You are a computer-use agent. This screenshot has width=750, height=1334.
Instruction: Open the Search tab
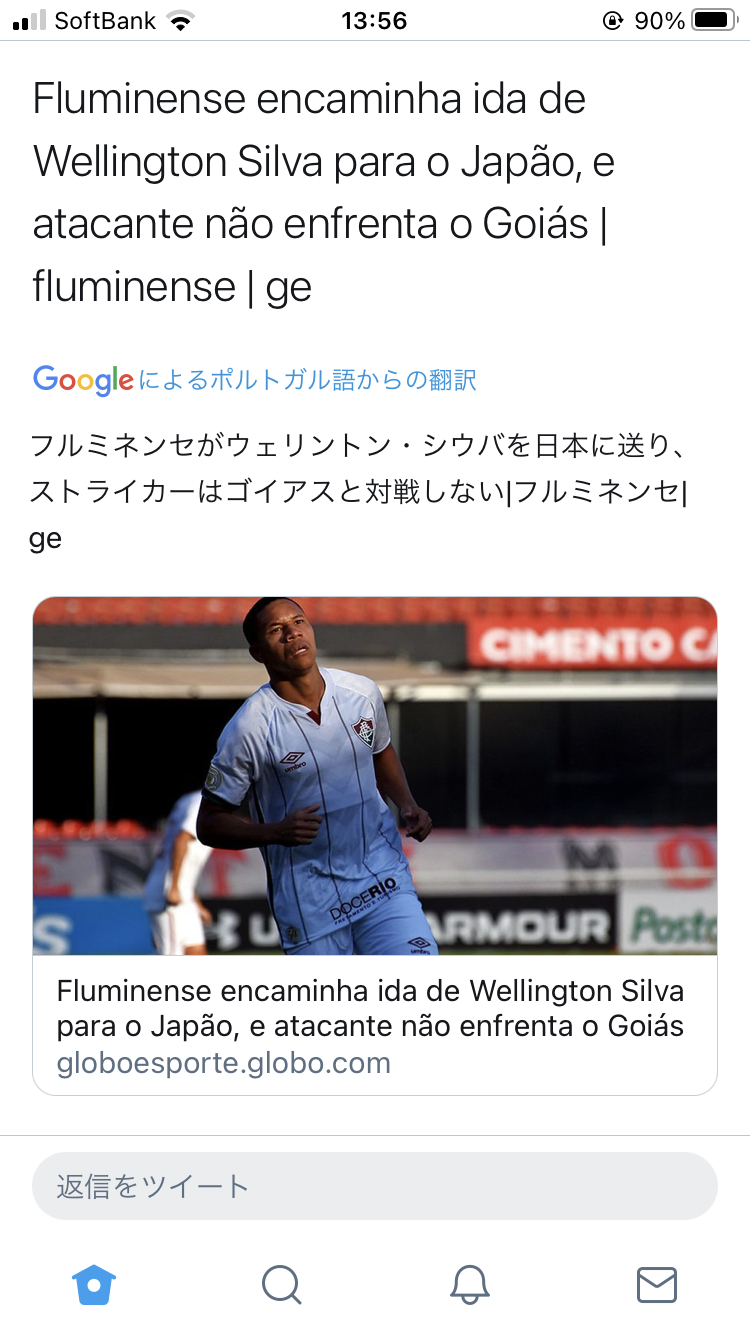tap(281, 1284)
